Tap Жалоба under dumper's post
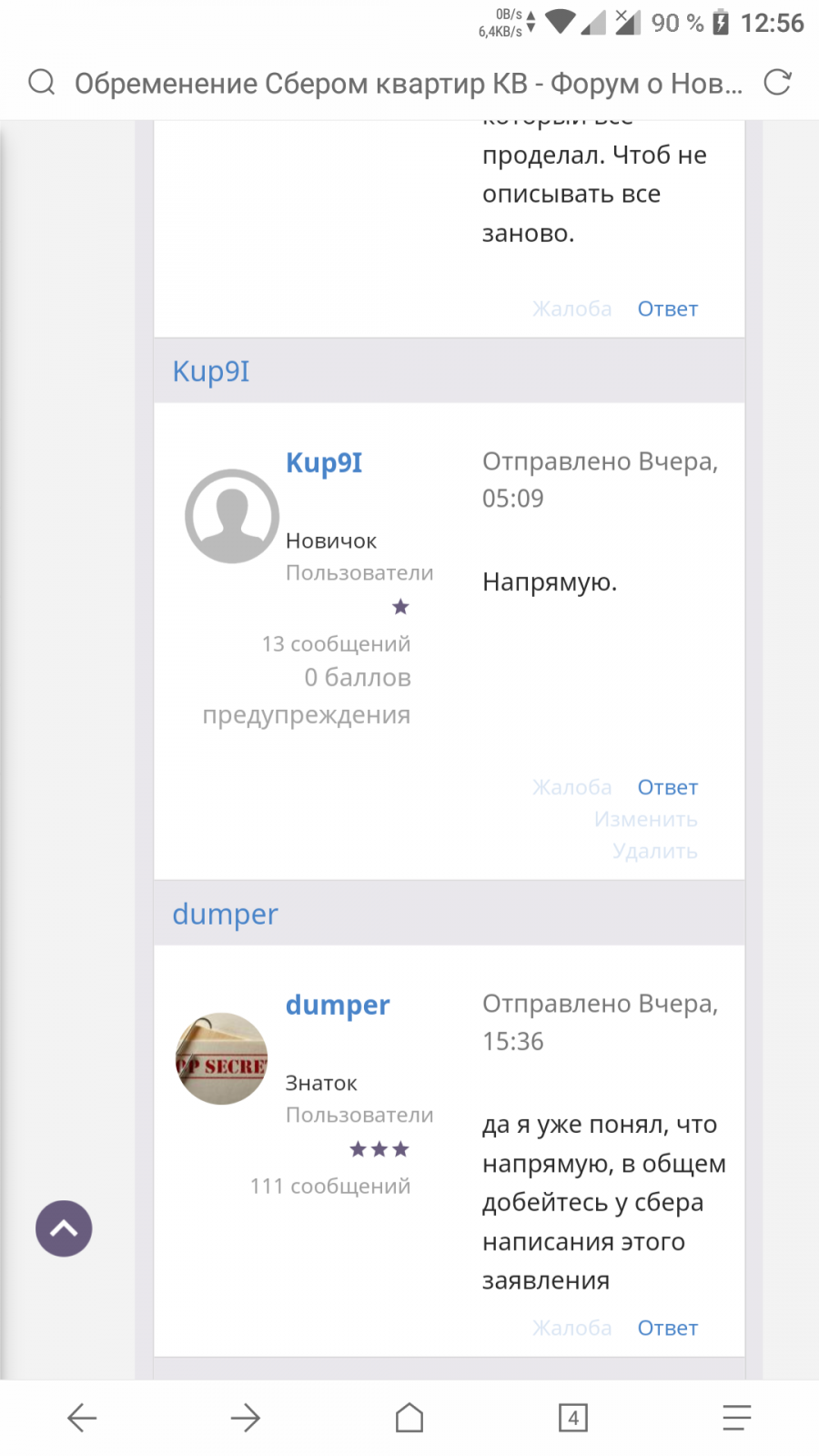Image resolution: width=819 pixels, height=1456 pixels. coord(572,1328)
